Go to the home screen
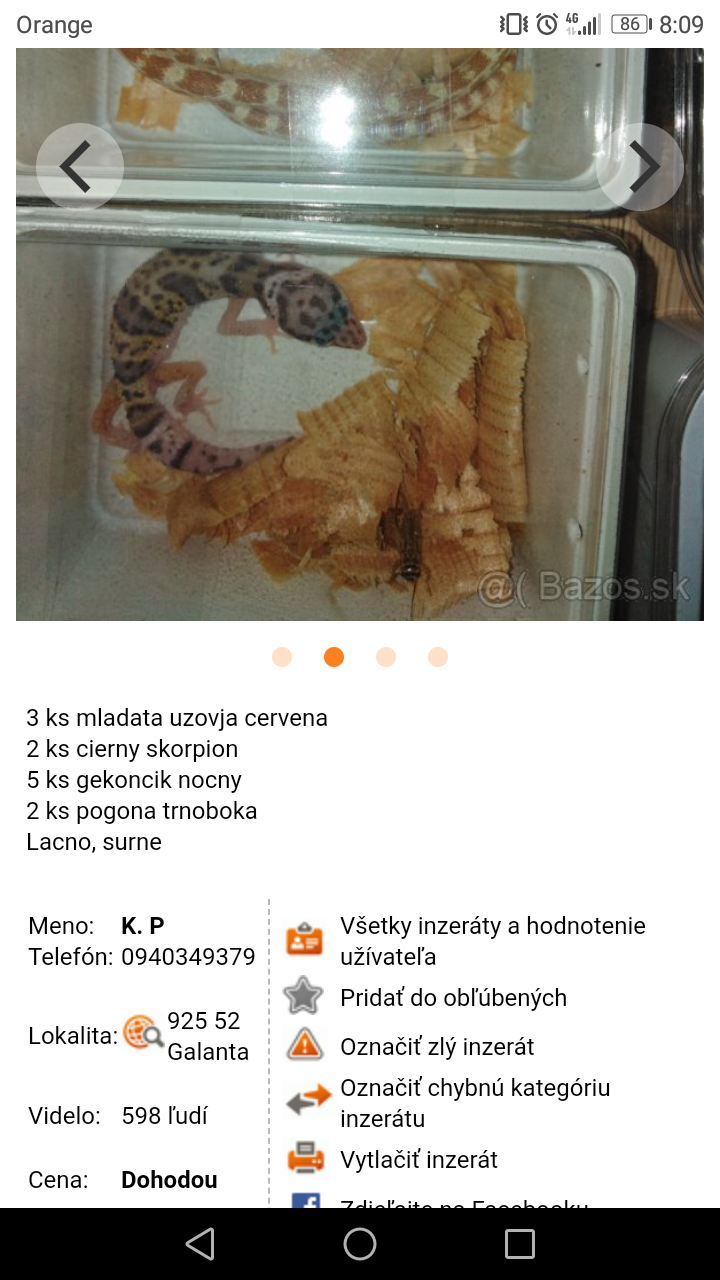 (360, 1244)
